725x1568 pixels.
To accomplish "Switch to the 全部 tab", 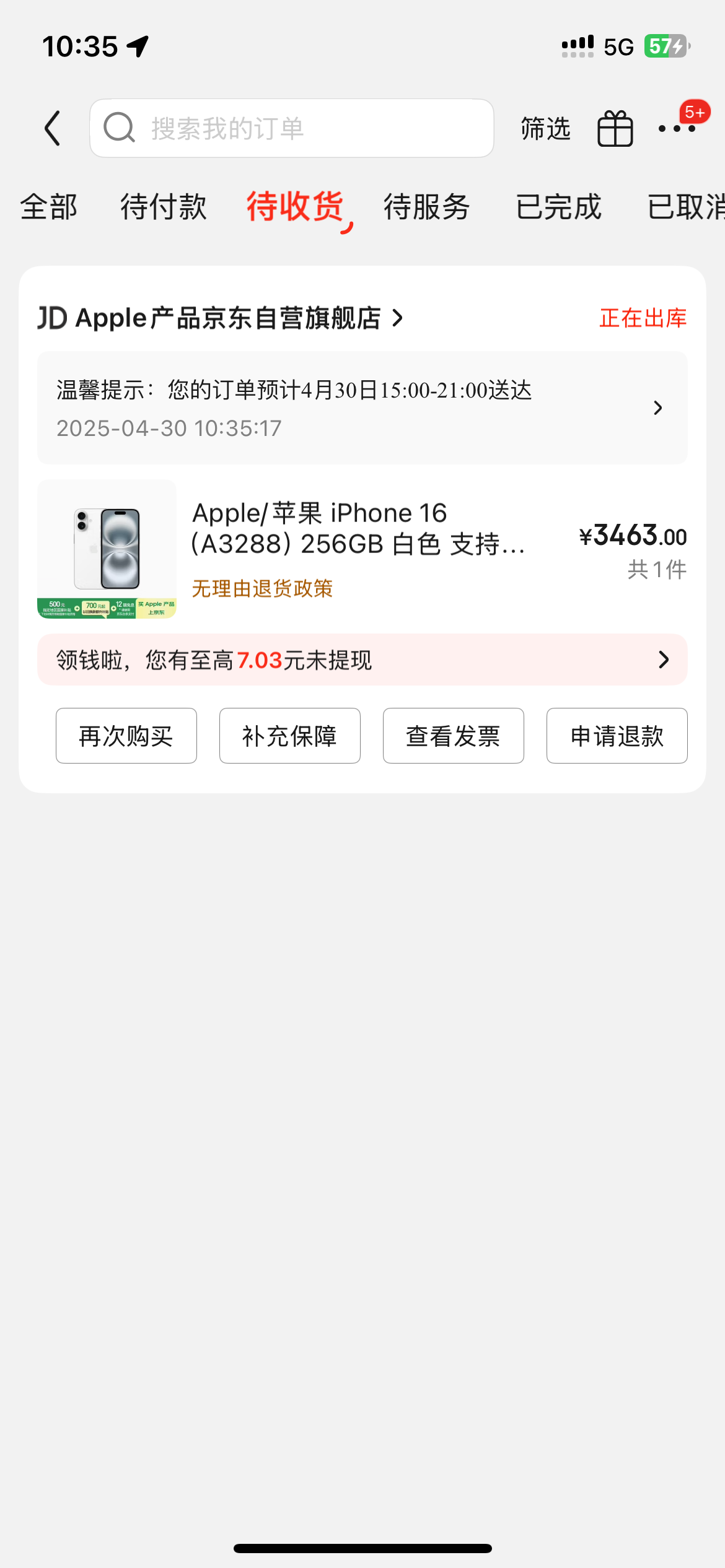I will click(x=49, y=206).
